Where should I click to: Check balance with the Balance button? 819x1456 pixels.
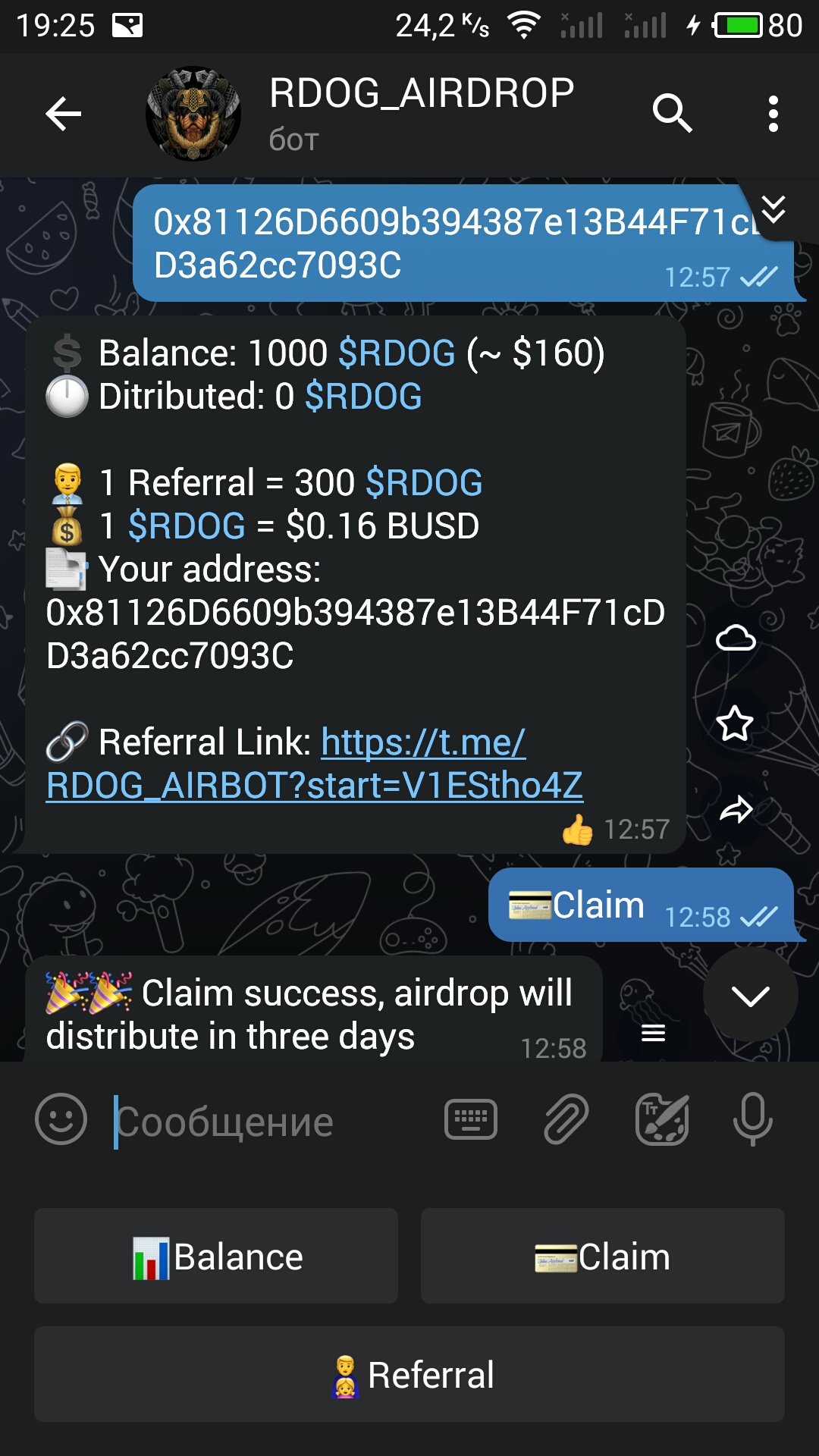tap(216, 1257)
